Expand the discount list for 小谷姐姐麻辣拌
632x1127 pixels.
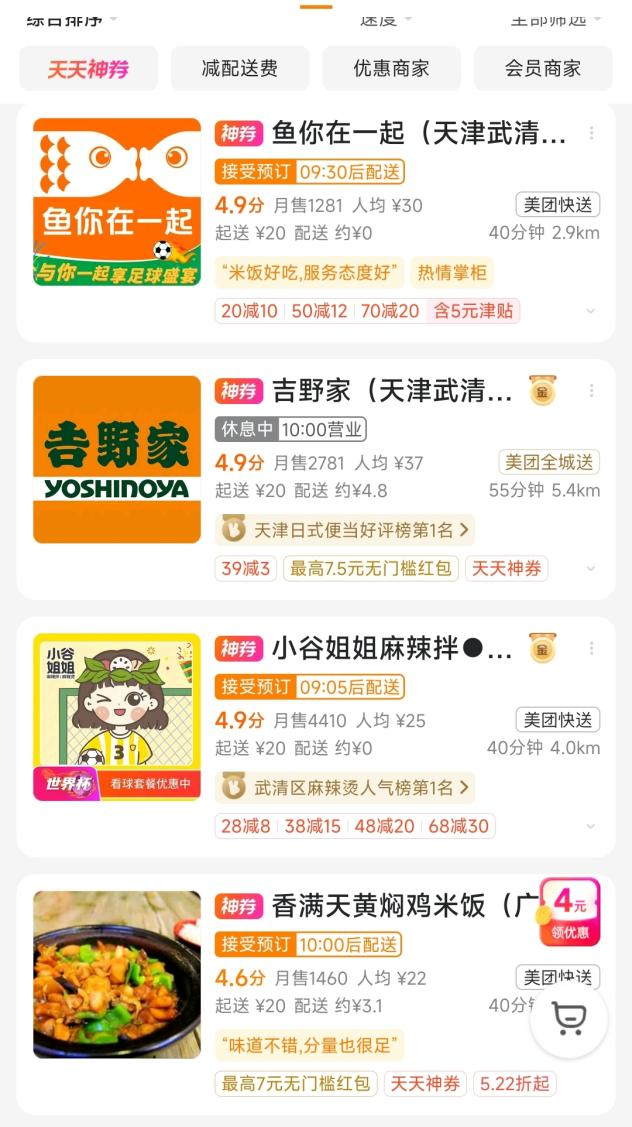(590, 826)
